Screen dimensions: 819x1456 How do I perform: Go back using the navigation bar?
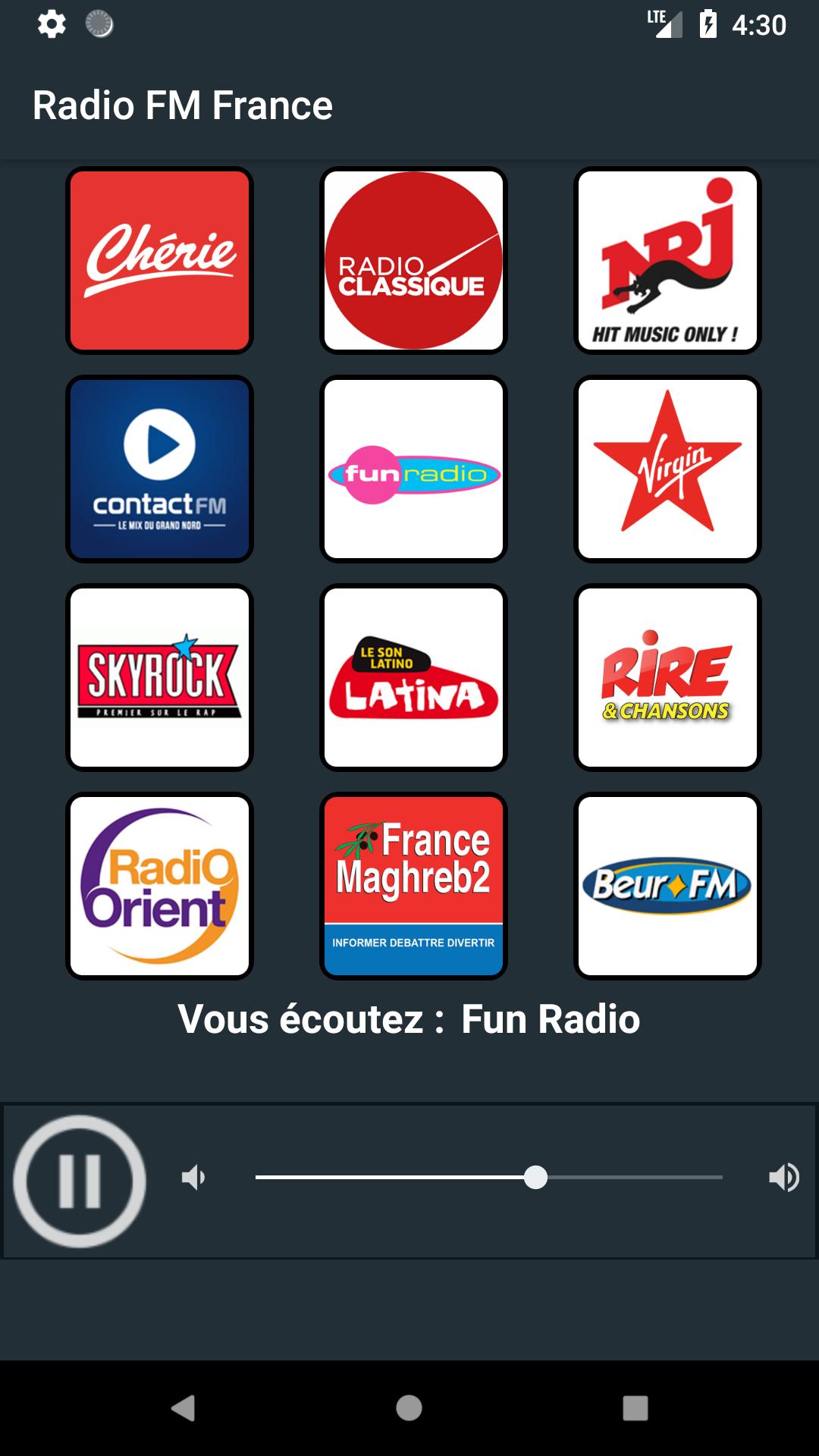coord(183,1408)
